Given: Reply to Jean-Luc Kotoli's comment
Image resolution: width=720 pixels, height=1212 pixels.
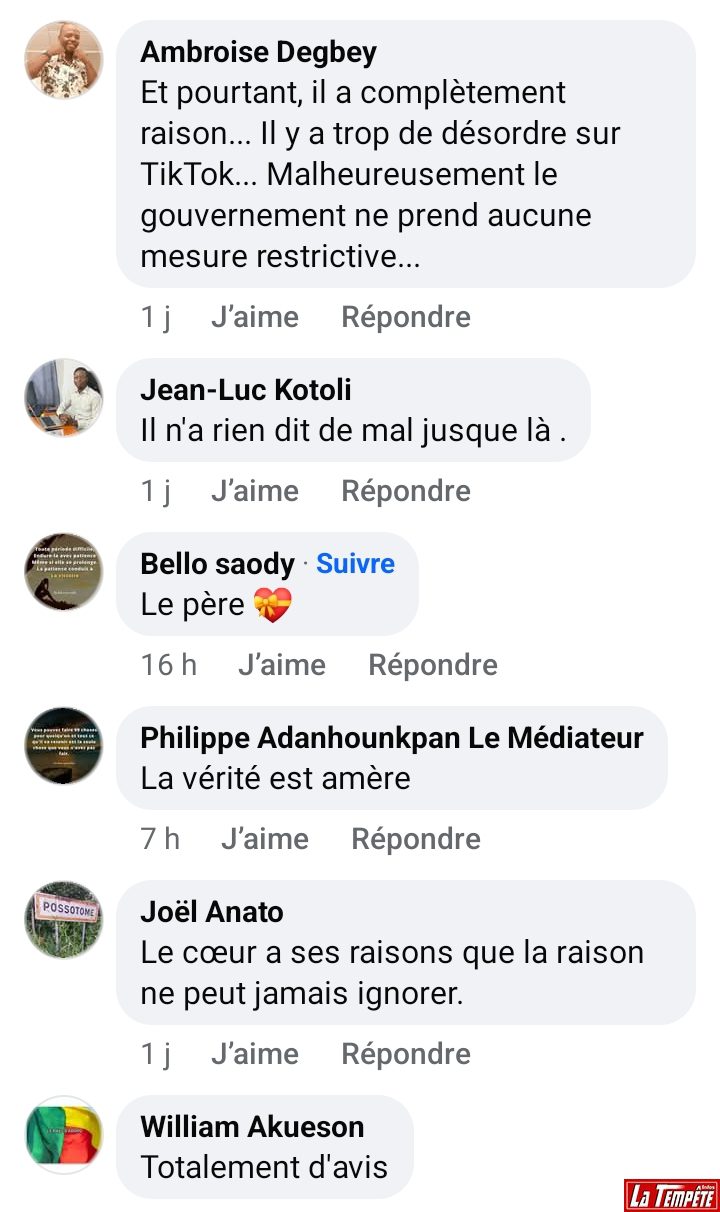Looking at the screenshot, I should pyautogui.click(x=406, y=491).
